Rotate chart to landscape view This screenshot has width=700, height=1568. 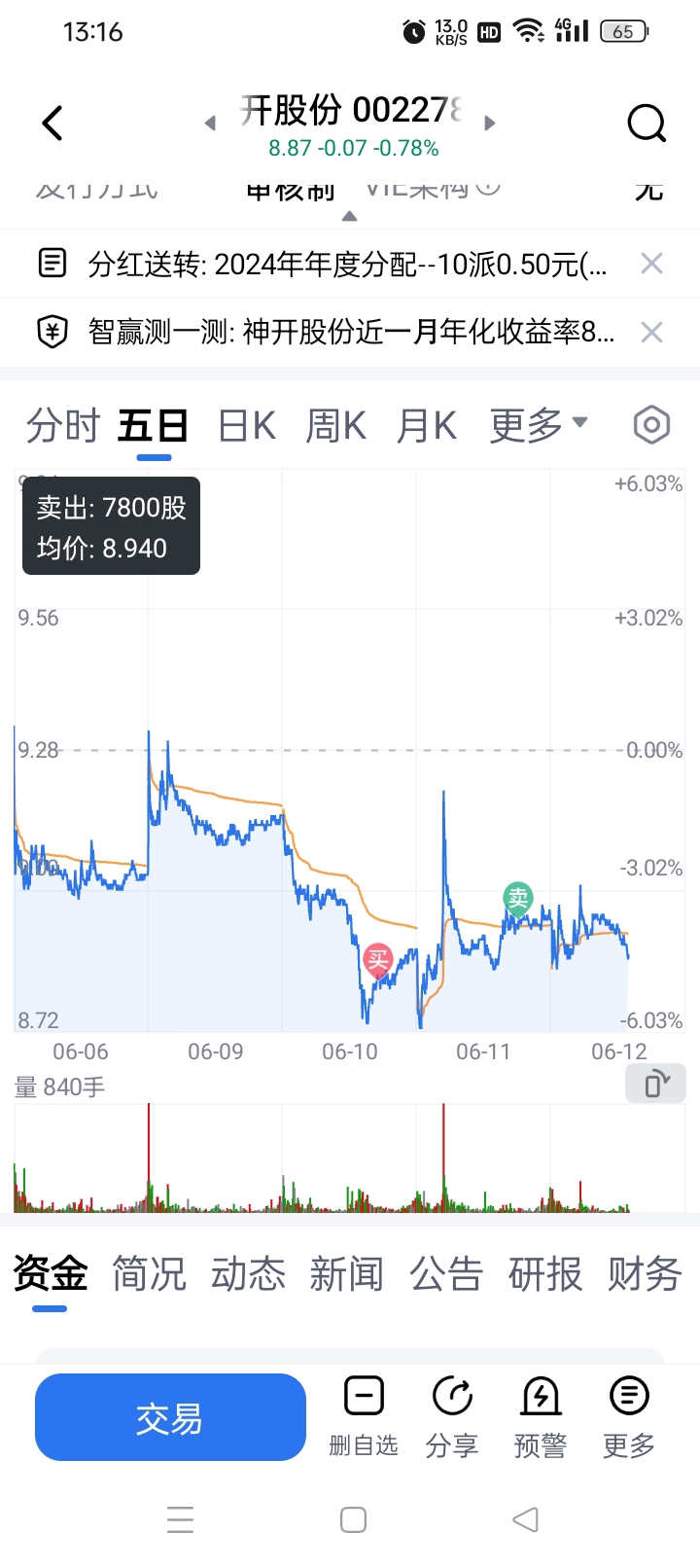click(x=656, y=1084)
